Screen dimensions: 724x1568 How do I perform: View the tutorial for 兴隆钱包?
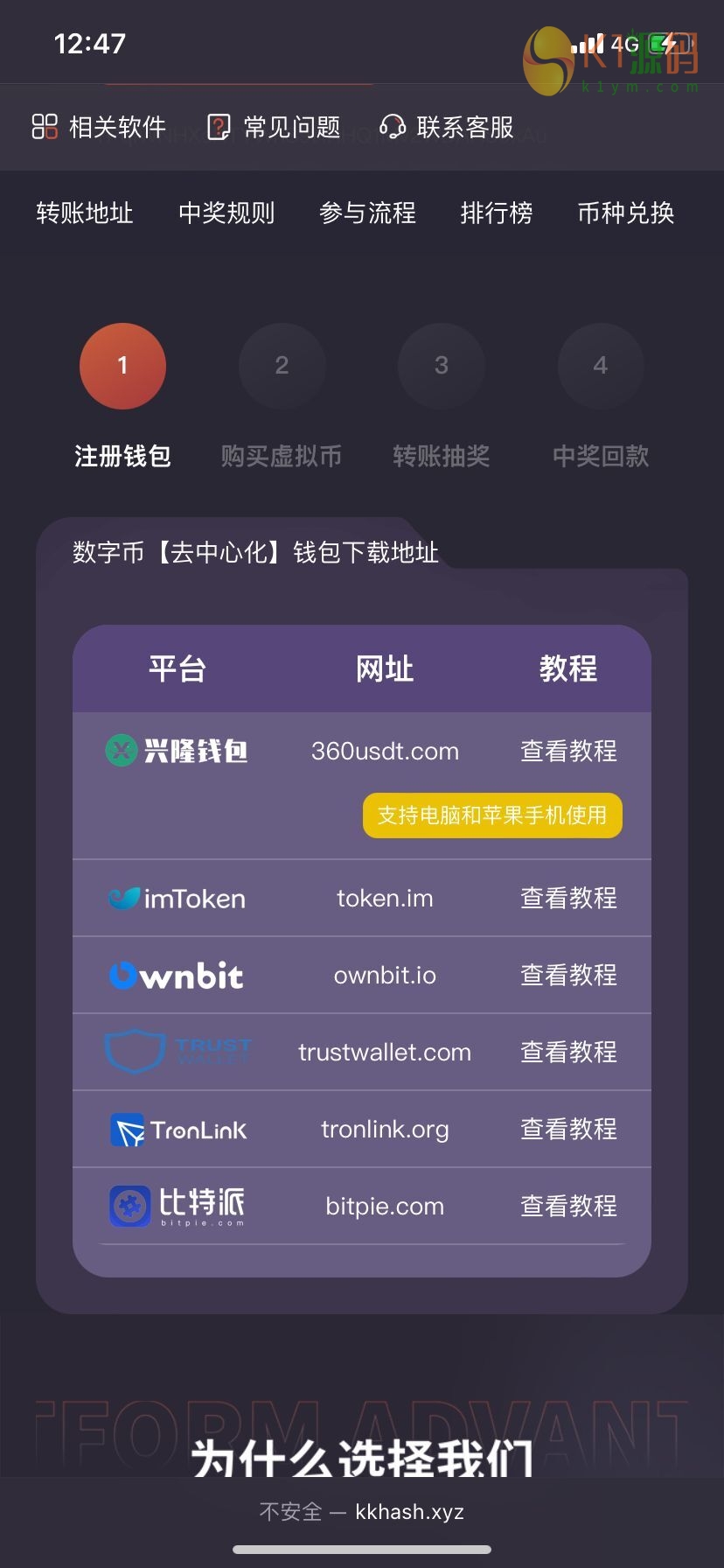568,751
